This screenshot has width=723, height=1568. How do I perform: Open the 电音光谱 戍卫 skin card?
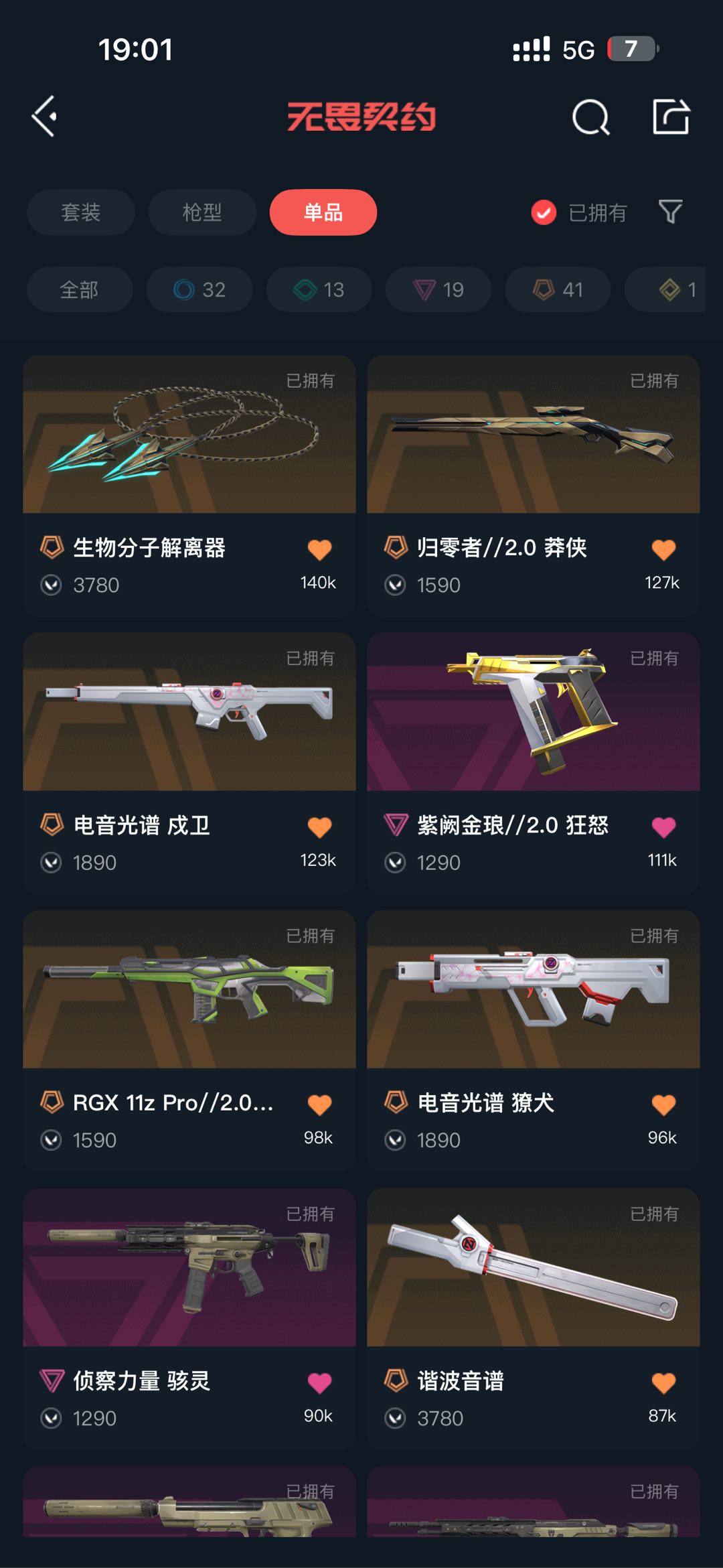(x=189, y=763)
